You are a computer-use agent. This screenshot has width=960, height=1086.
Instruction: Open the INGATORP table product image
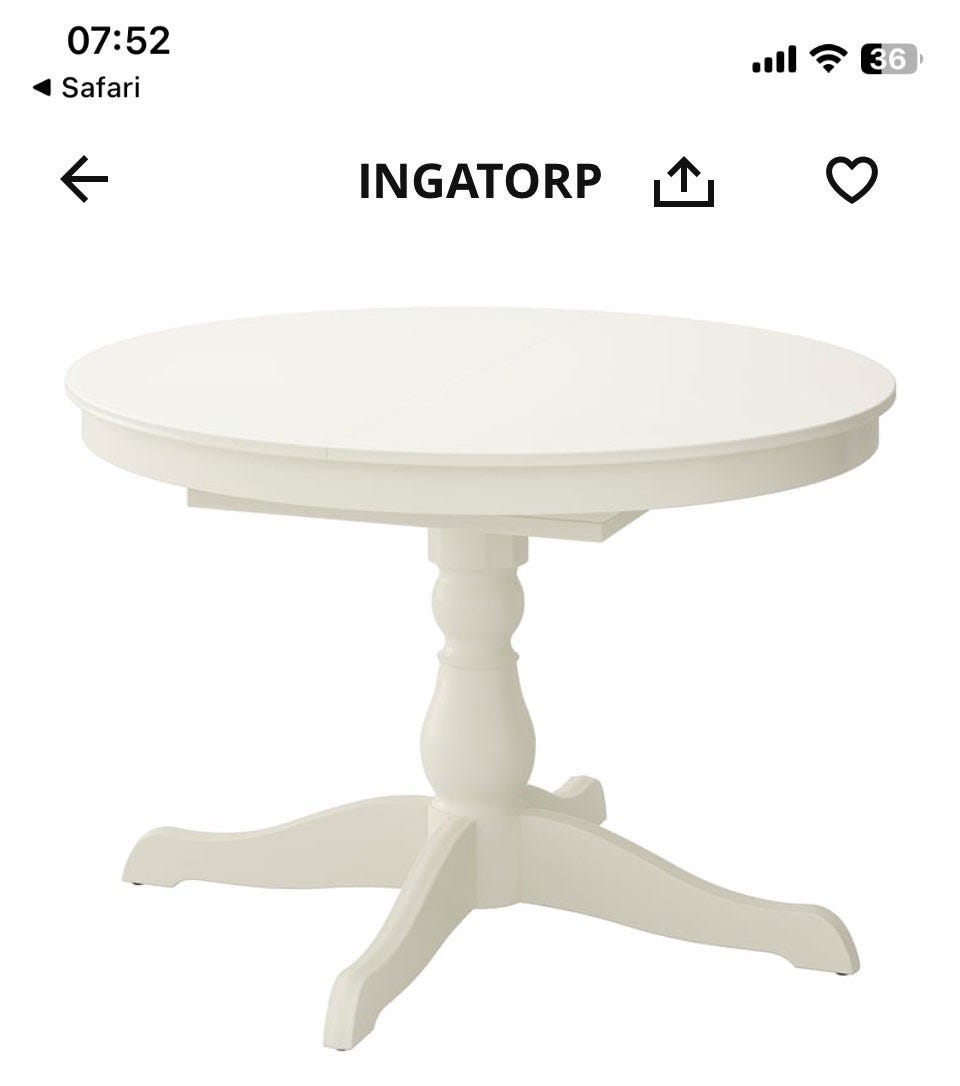pos(480,640)
